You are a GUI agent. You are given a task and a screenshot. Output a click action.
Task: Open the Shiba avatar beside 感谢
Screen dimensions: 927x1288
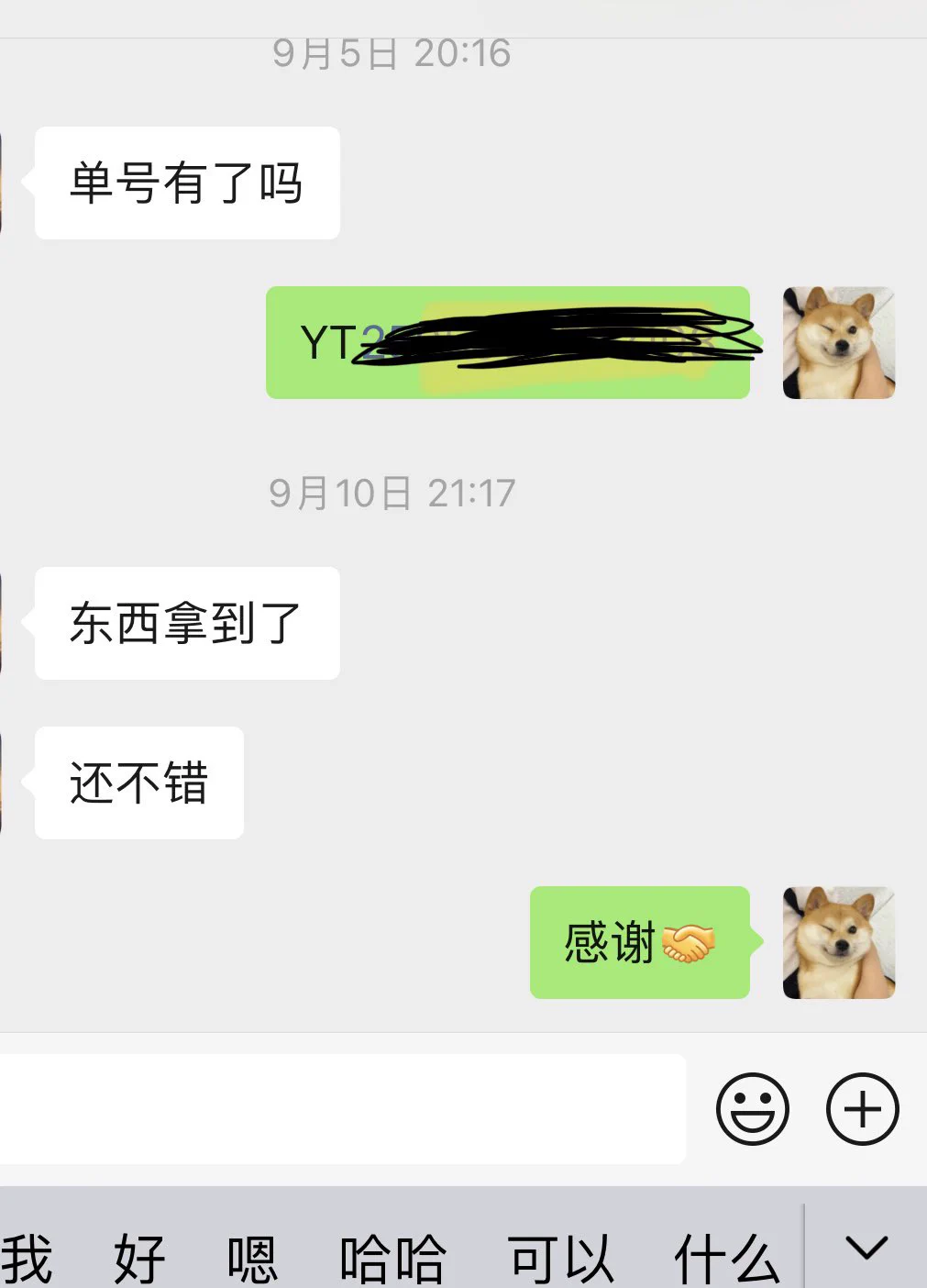[838, 942]
